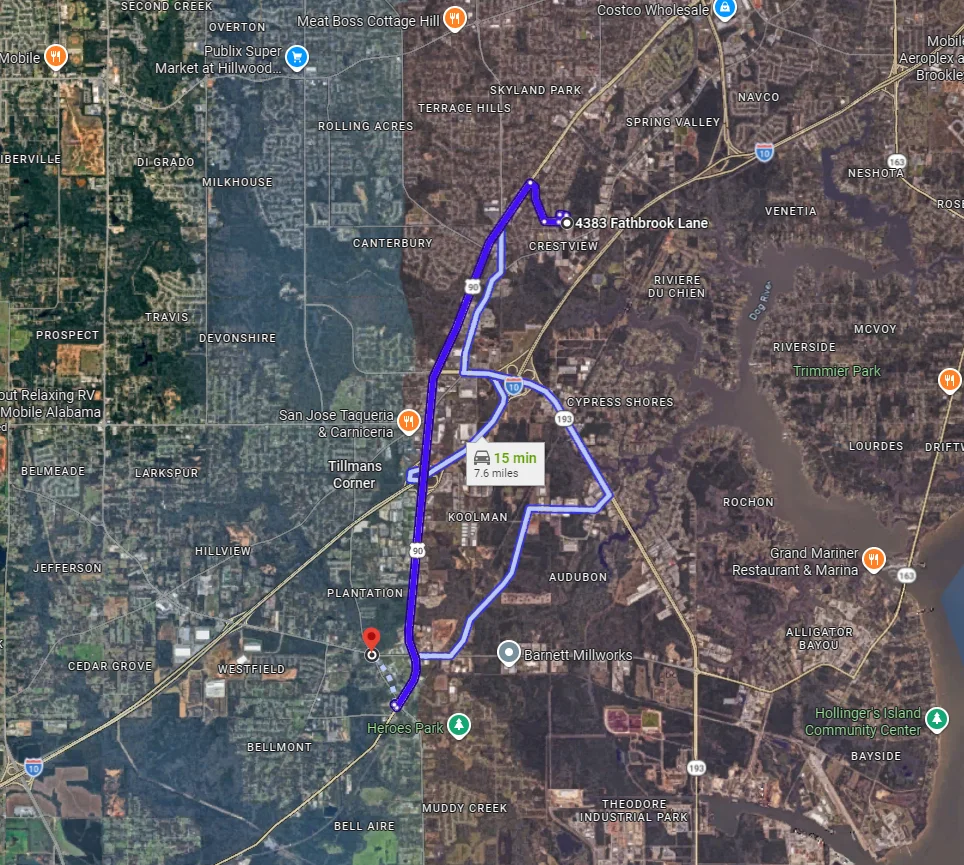View Grand Mariner Restaurant & Marina pin
The image size is (964, 865).
click(873, 559)
